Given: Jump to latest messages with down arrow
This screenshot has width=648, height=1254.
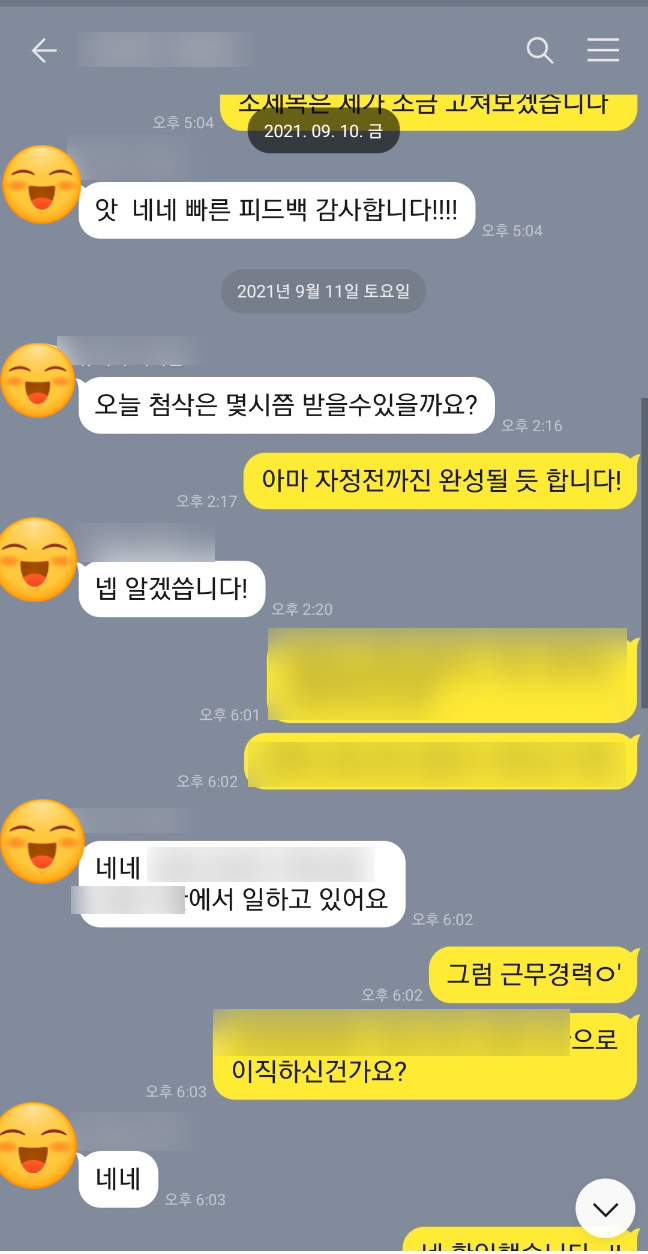Looking at the screenshot, I should point(605,1209).
